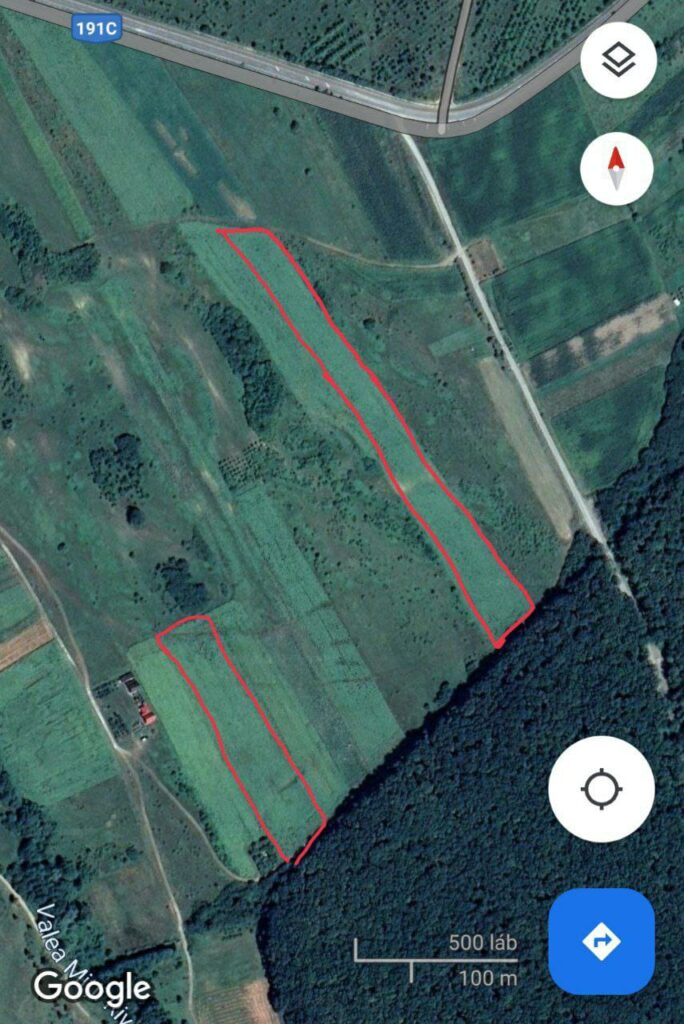Tap the compass to reset north
The image size is (684, 1024).
click(617, 168)
